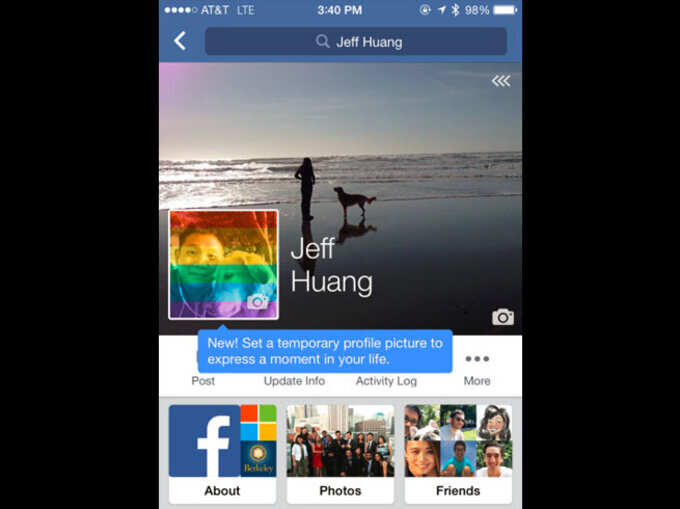This screenshot has width=680, height=509.
Task: Tap the triple chevron icon on cover
Action: (501, 81)
